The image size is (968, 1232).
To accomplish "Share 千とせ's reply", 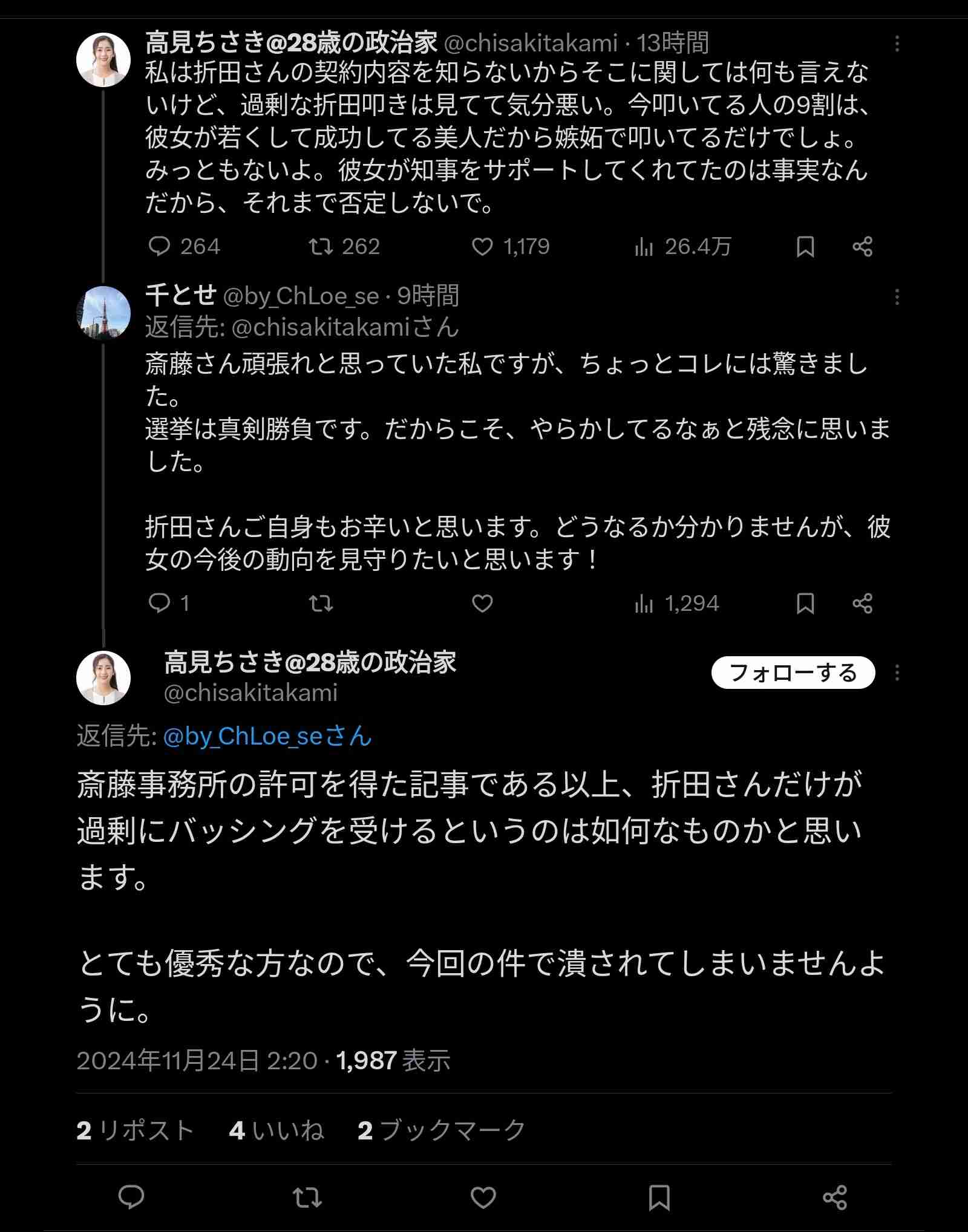I will [862, 603].
